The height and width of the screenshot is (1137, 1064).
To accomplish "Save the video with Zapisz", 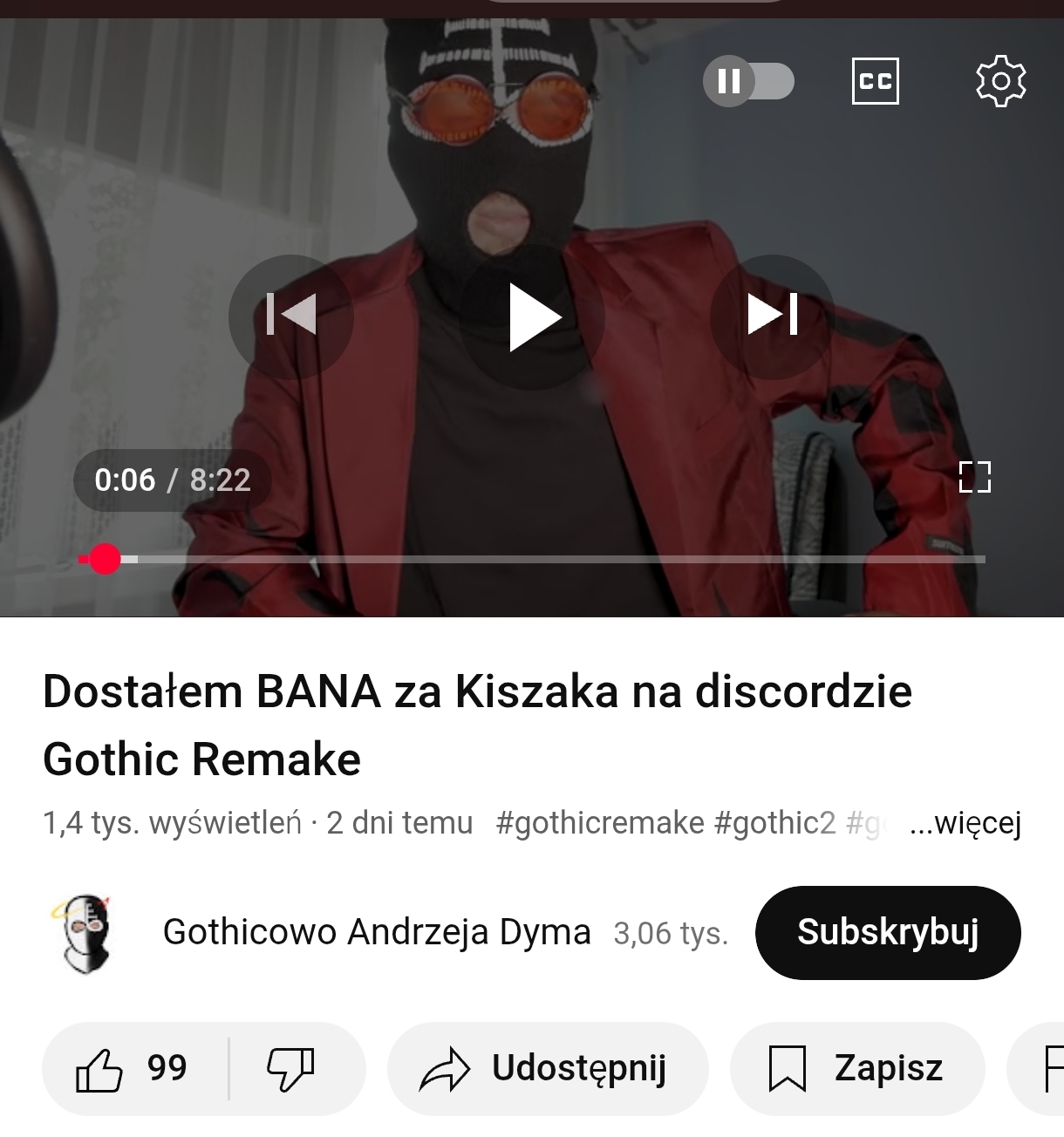I will coord(856,1068).
